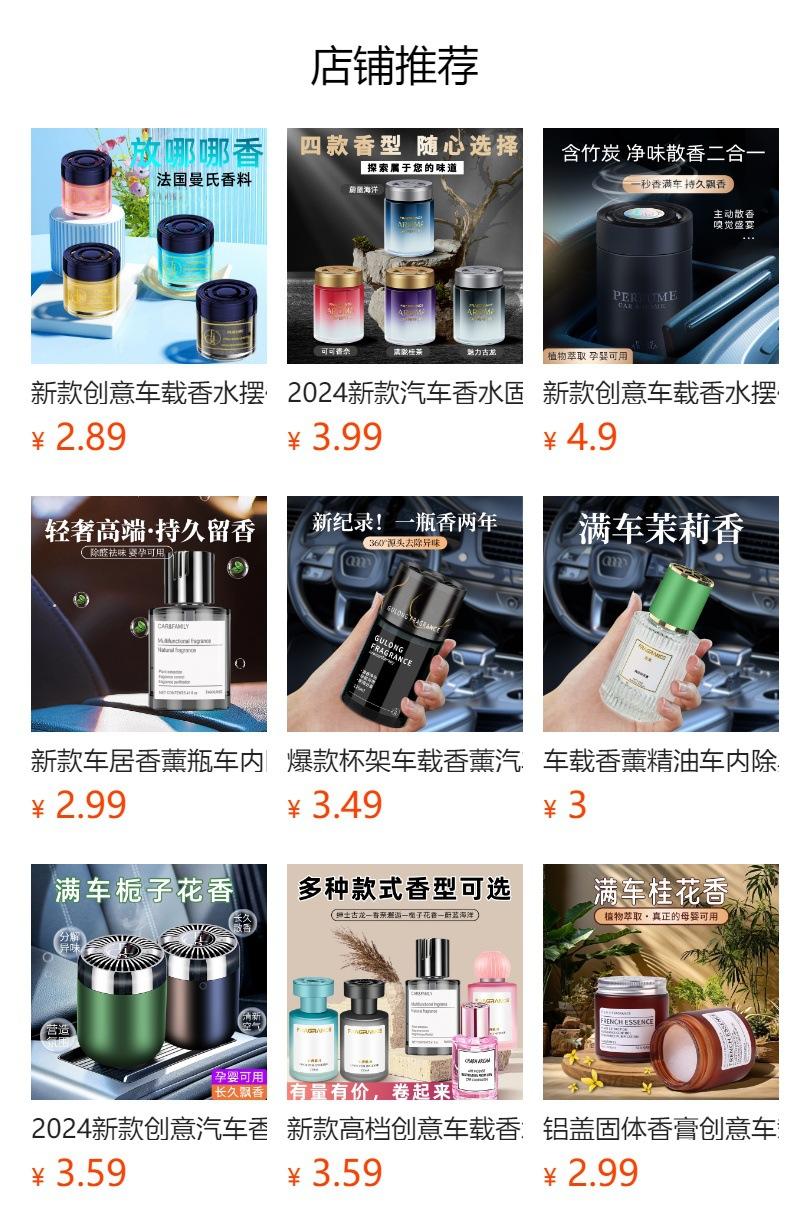
Task: Open the ¥2.89 新款创意车载香水摆 product card
Action: (x=148, y=246)
